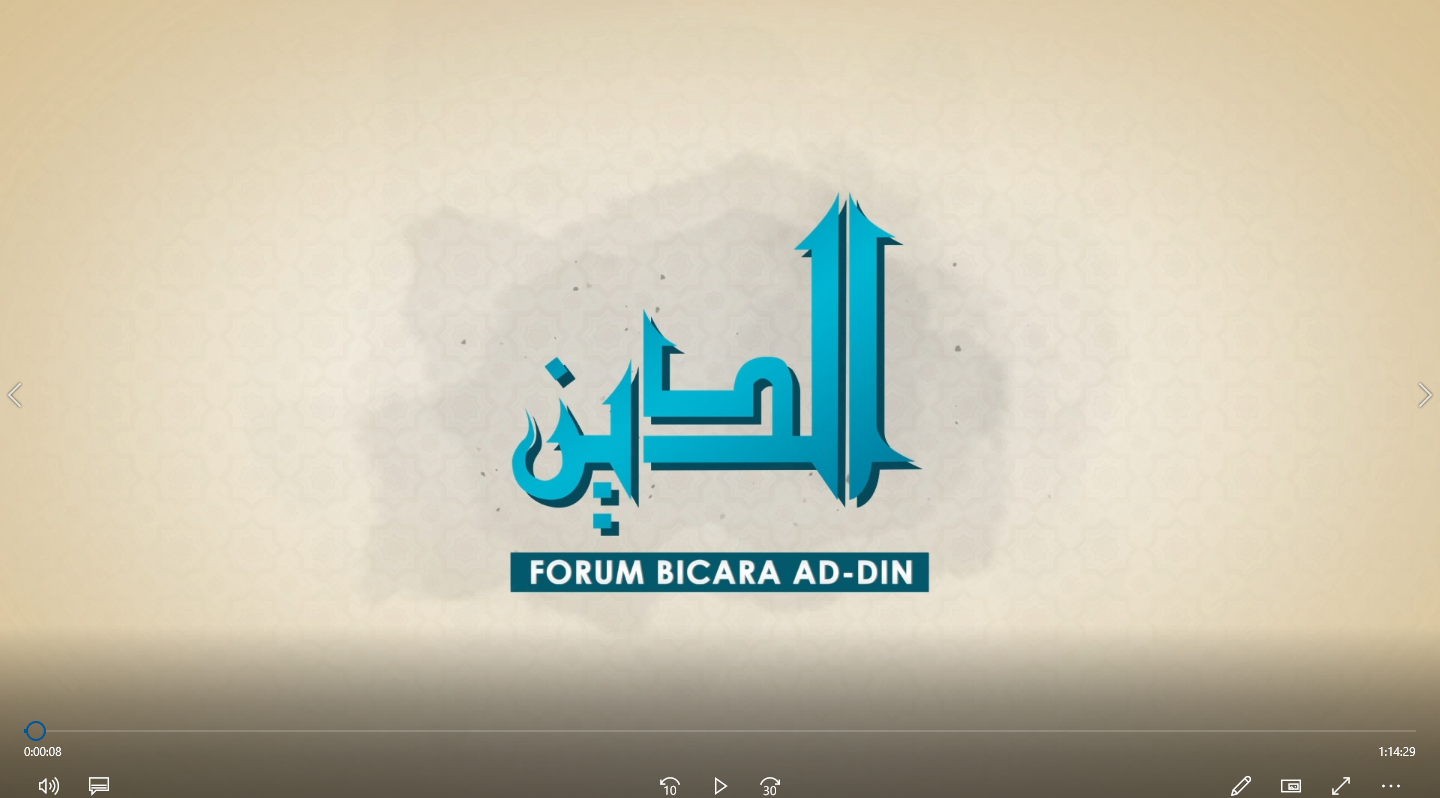Enter full screen mode
The image size is (1440, 798).
pos(1341,786)
